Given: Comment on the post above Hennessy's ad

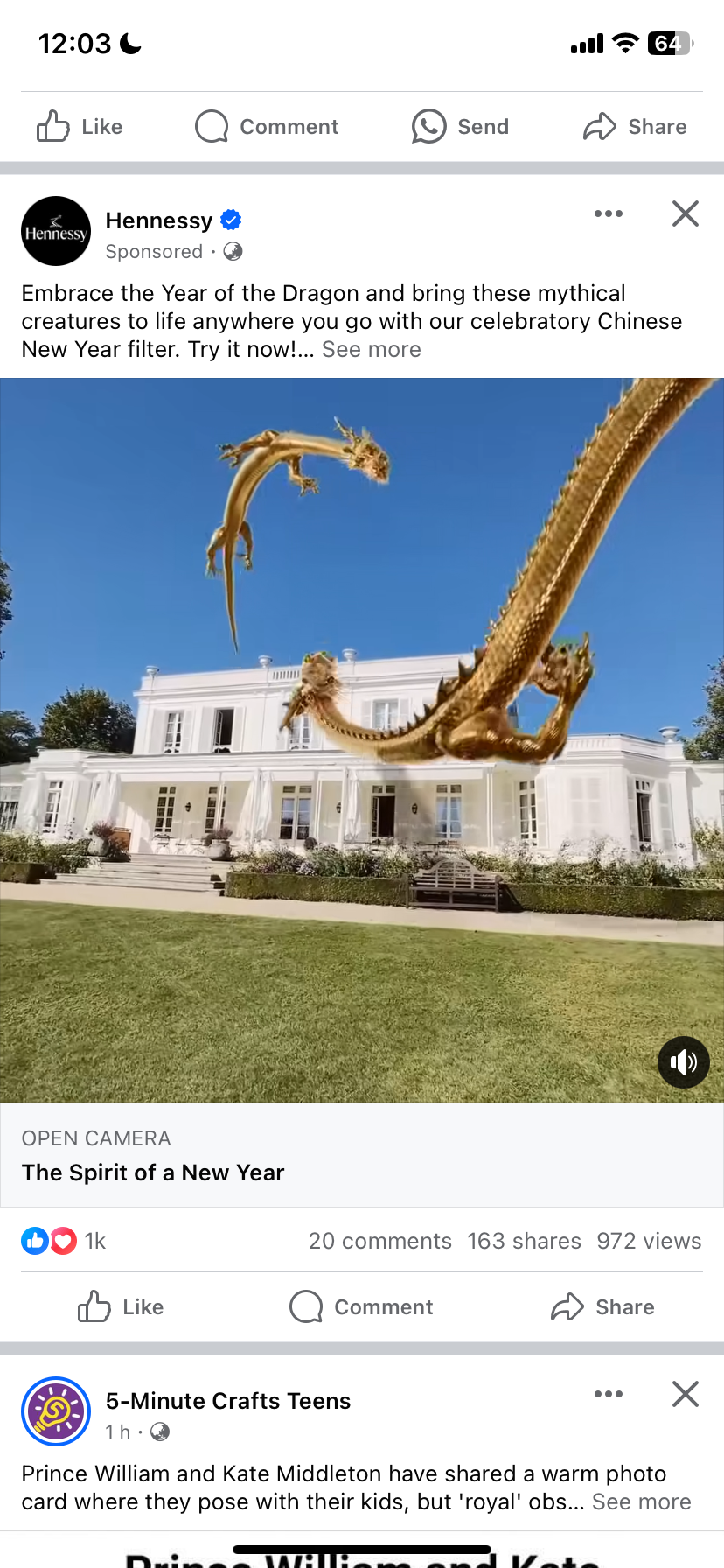Looking at the screenshot, I should point(267,127).
